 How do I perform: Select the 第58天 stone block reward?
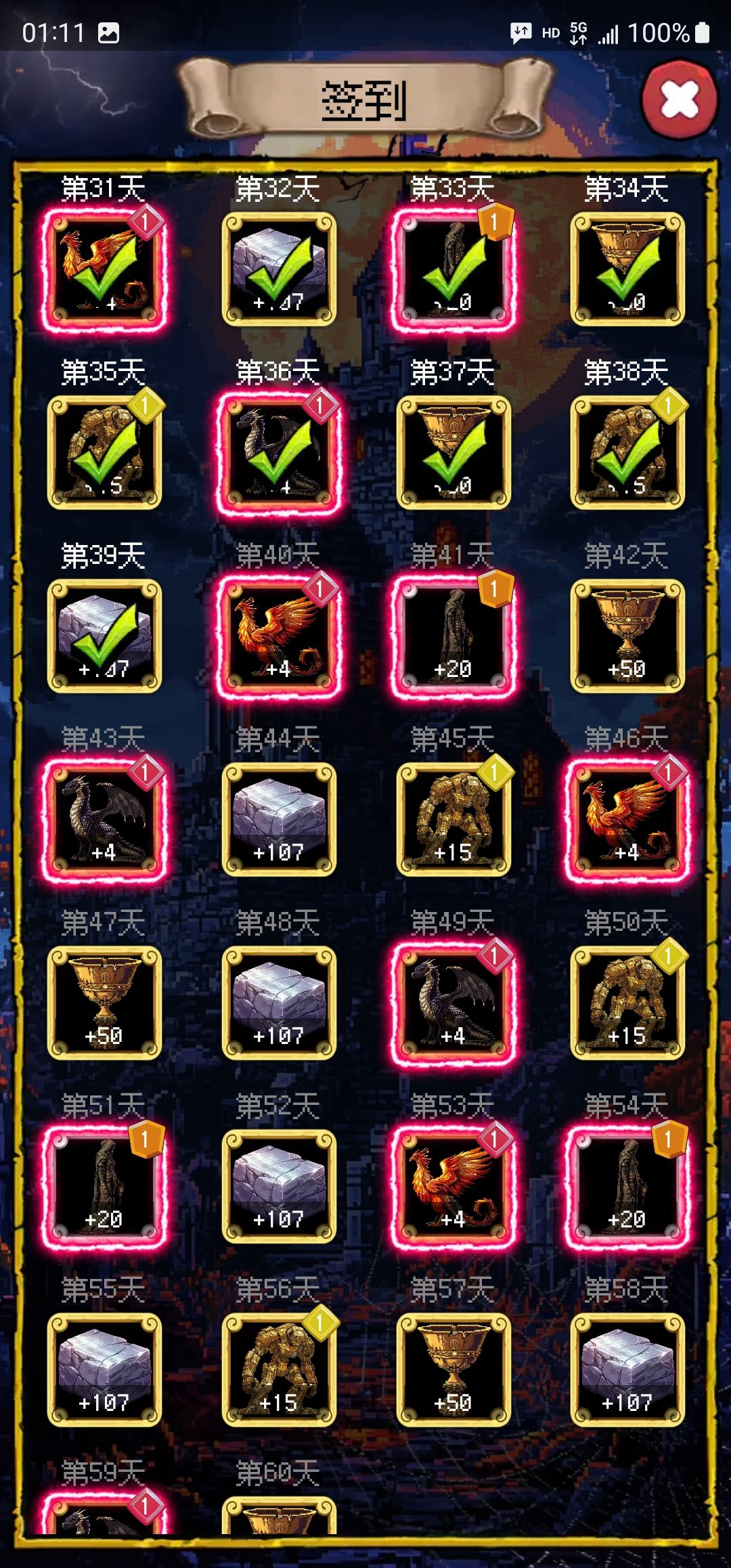627,1370
